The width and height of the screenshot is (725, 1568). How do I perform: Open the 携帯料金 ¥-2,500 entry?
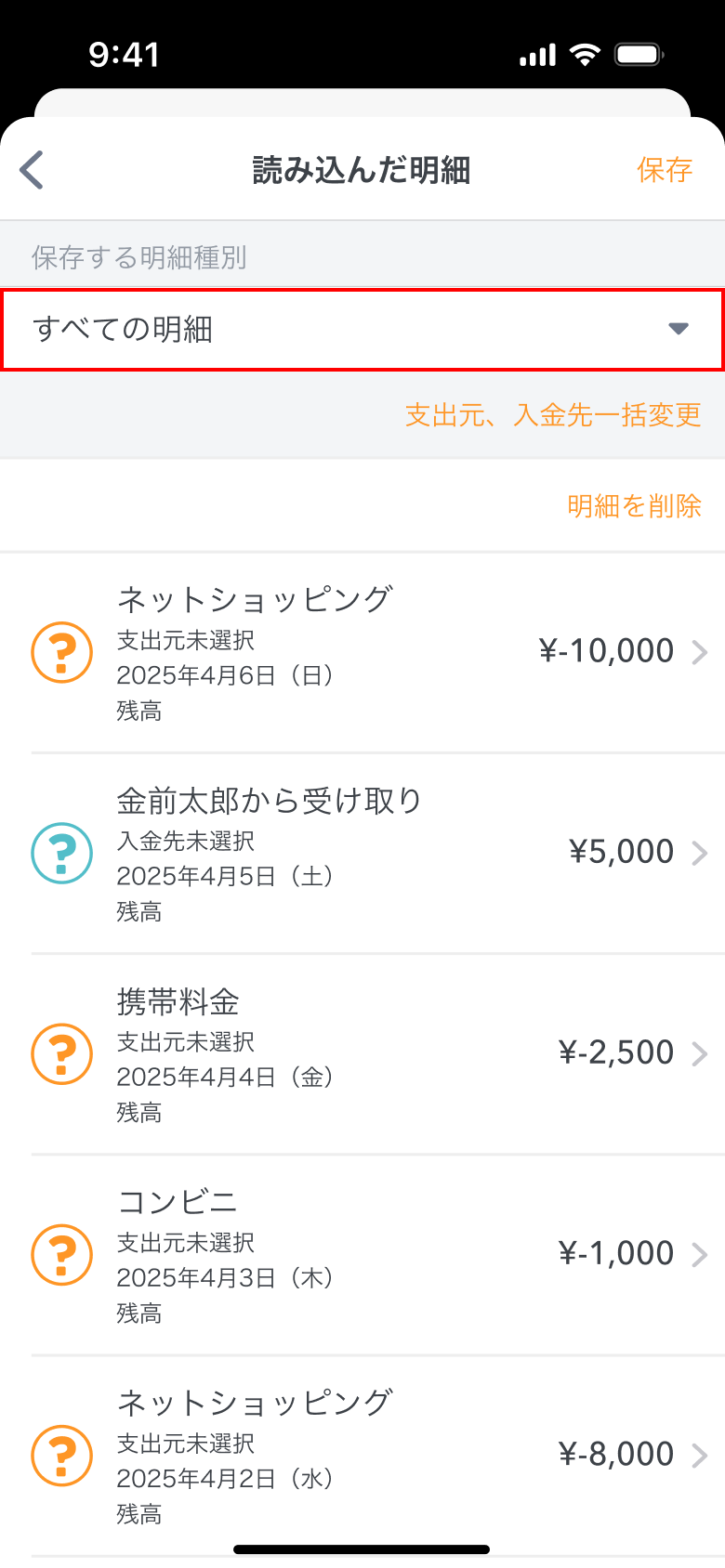(362, 1054)
